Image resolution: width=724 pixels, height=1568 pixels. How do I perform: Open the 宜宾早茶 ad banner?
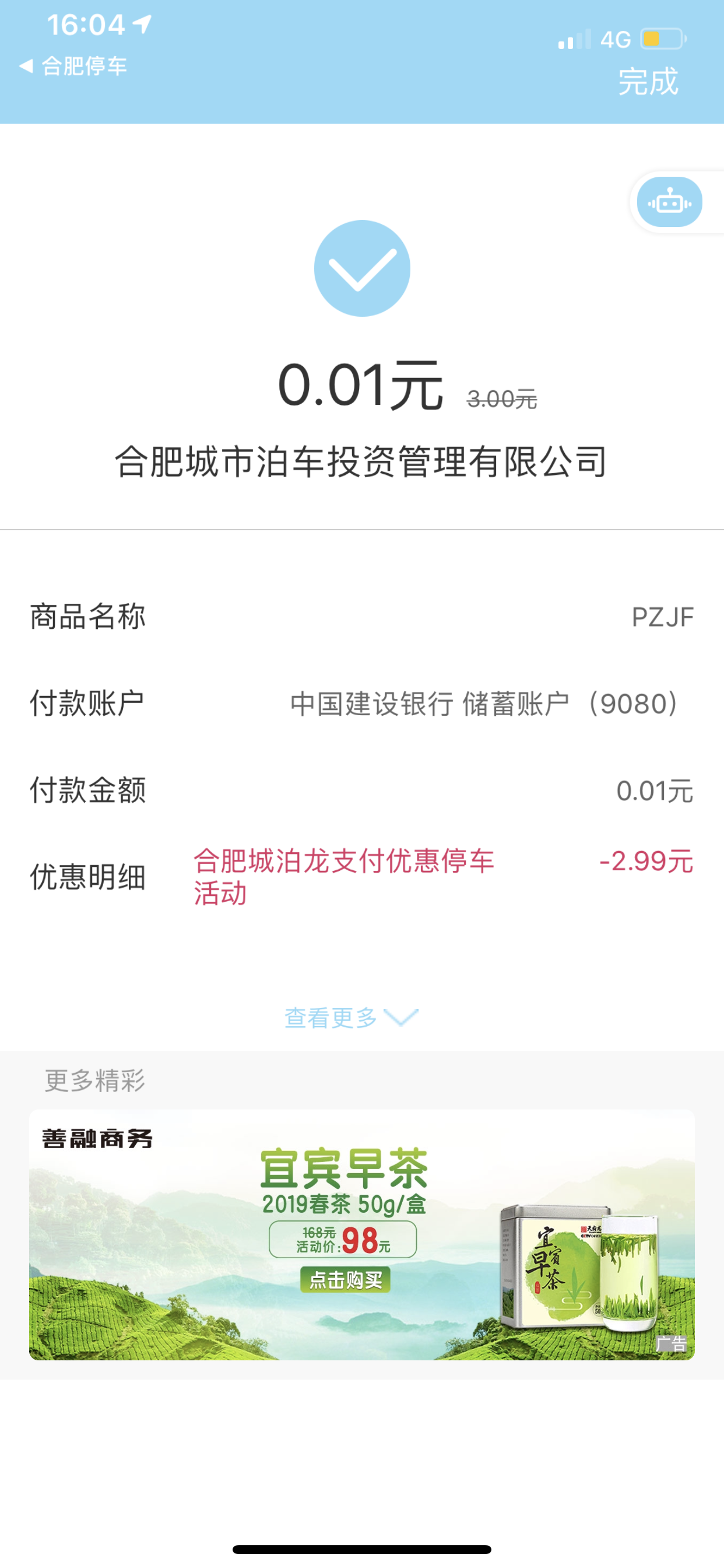tap(361, 1234)
